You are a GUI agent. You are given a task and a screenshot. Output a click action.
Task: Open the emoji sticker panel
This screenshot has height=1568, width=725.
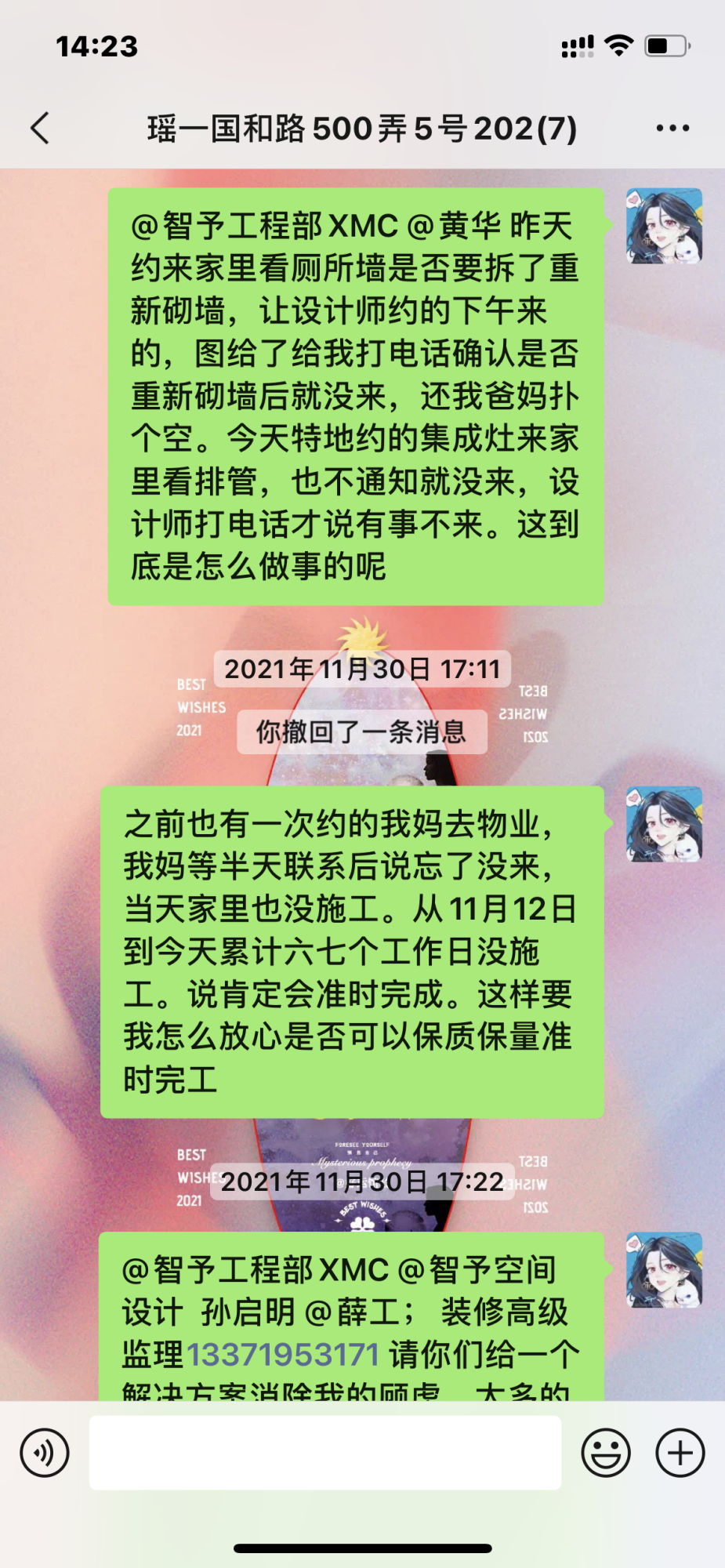click(605, 1453)
